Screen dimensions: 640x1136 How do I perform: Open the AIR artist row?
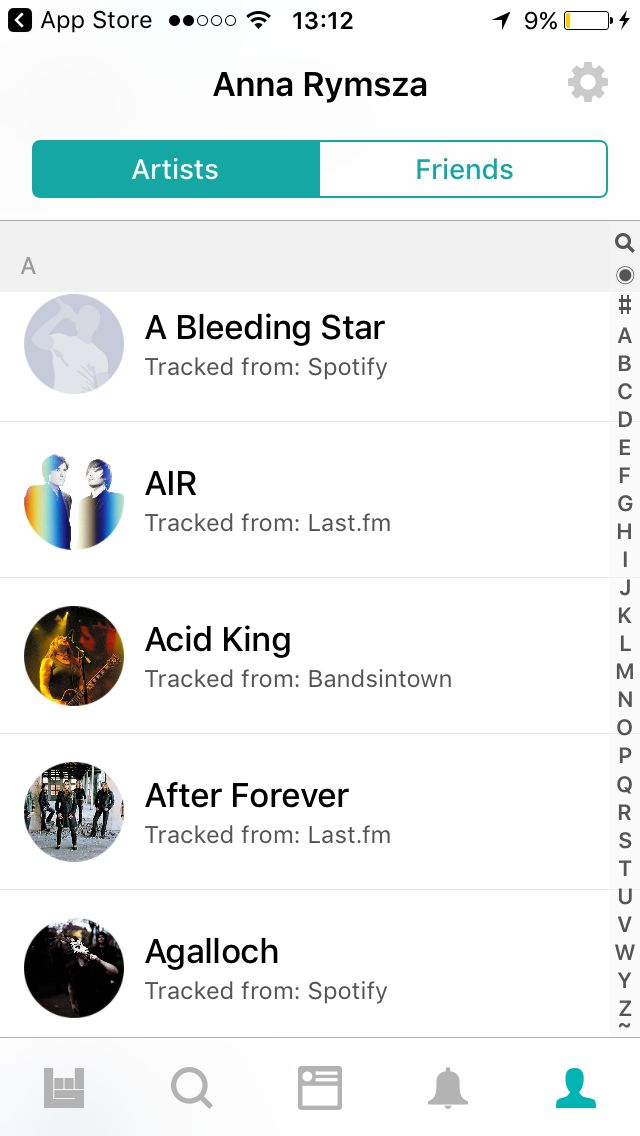pyautogui.click(x=304, y=500)
